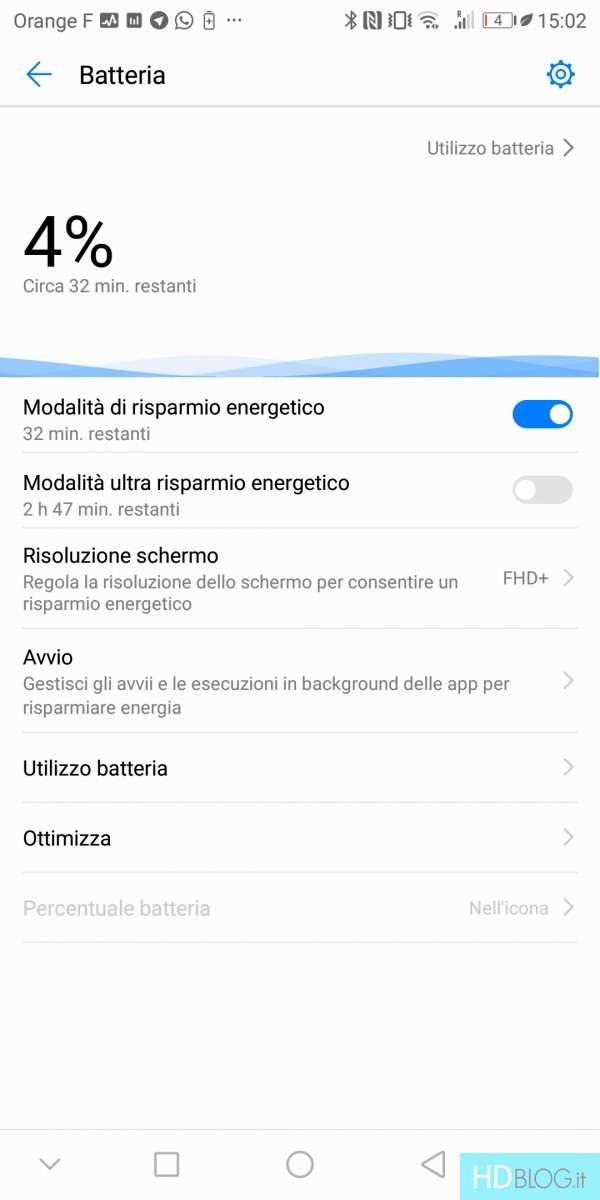Open Utilizzo batteria link at top right
600x1200 pixels.
tap(500, 148)
